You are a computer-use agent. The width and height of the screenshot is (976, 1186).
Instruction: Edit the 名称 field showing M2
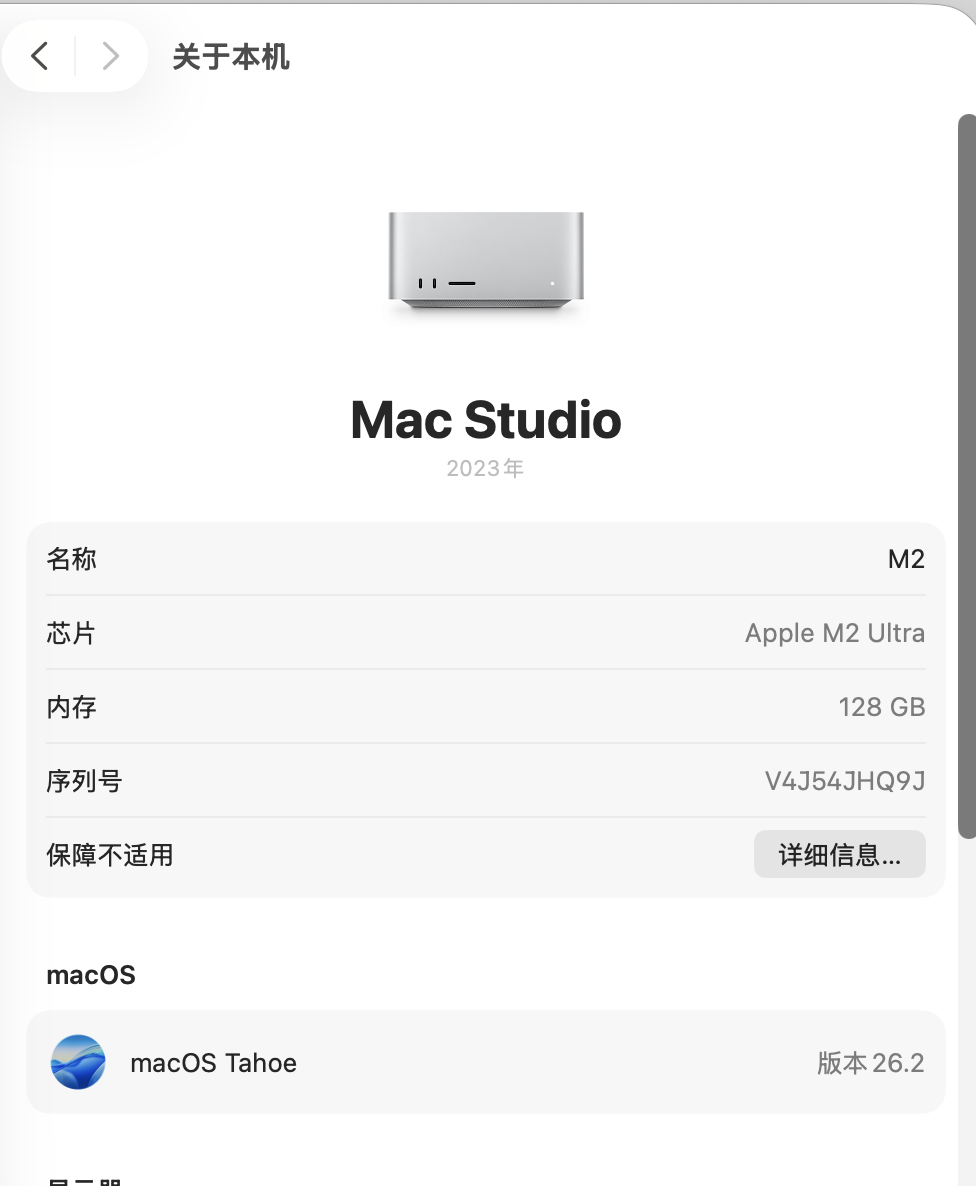click(905, 559)
